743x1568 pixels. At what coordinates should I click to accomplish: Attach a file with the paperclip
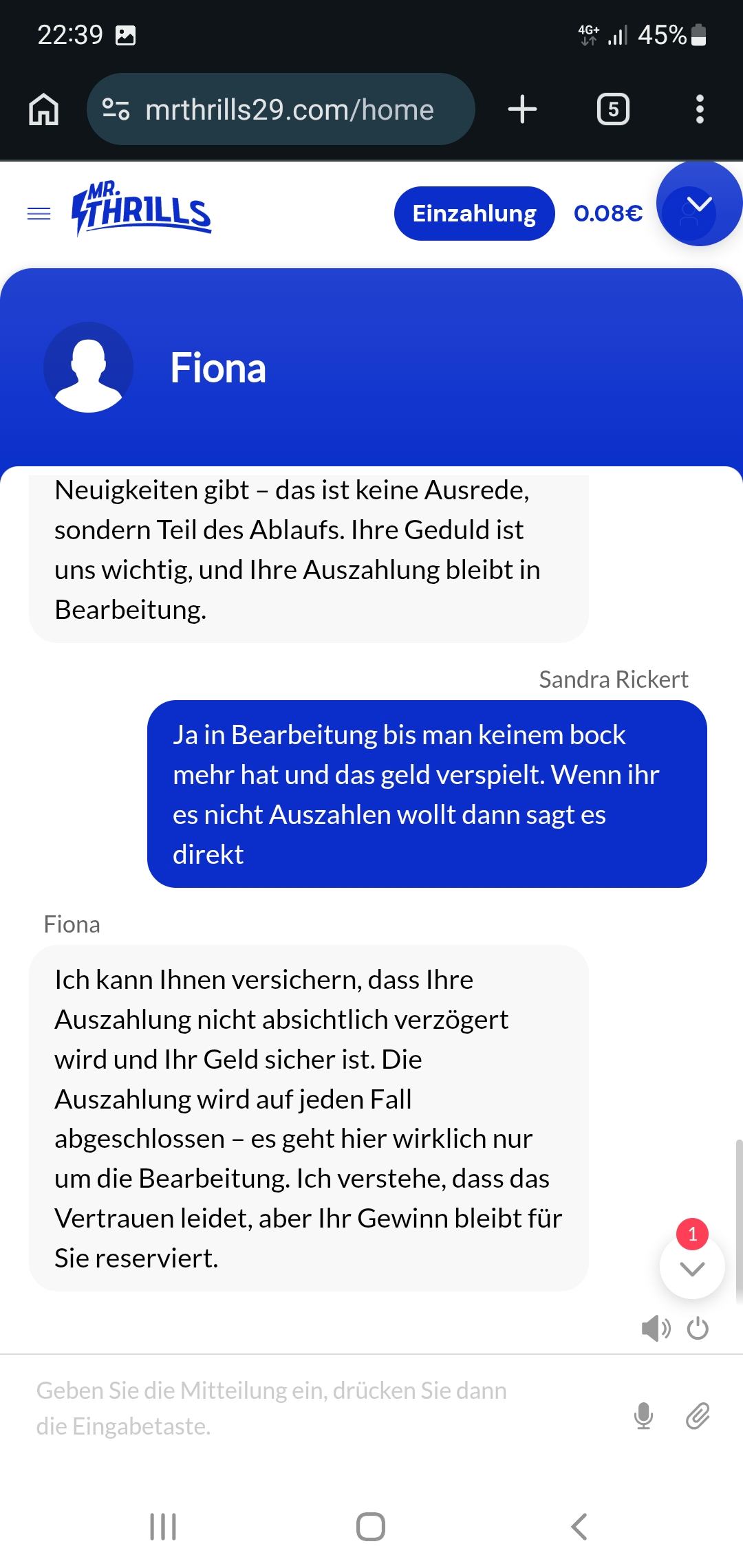[x=698, y=1416]
